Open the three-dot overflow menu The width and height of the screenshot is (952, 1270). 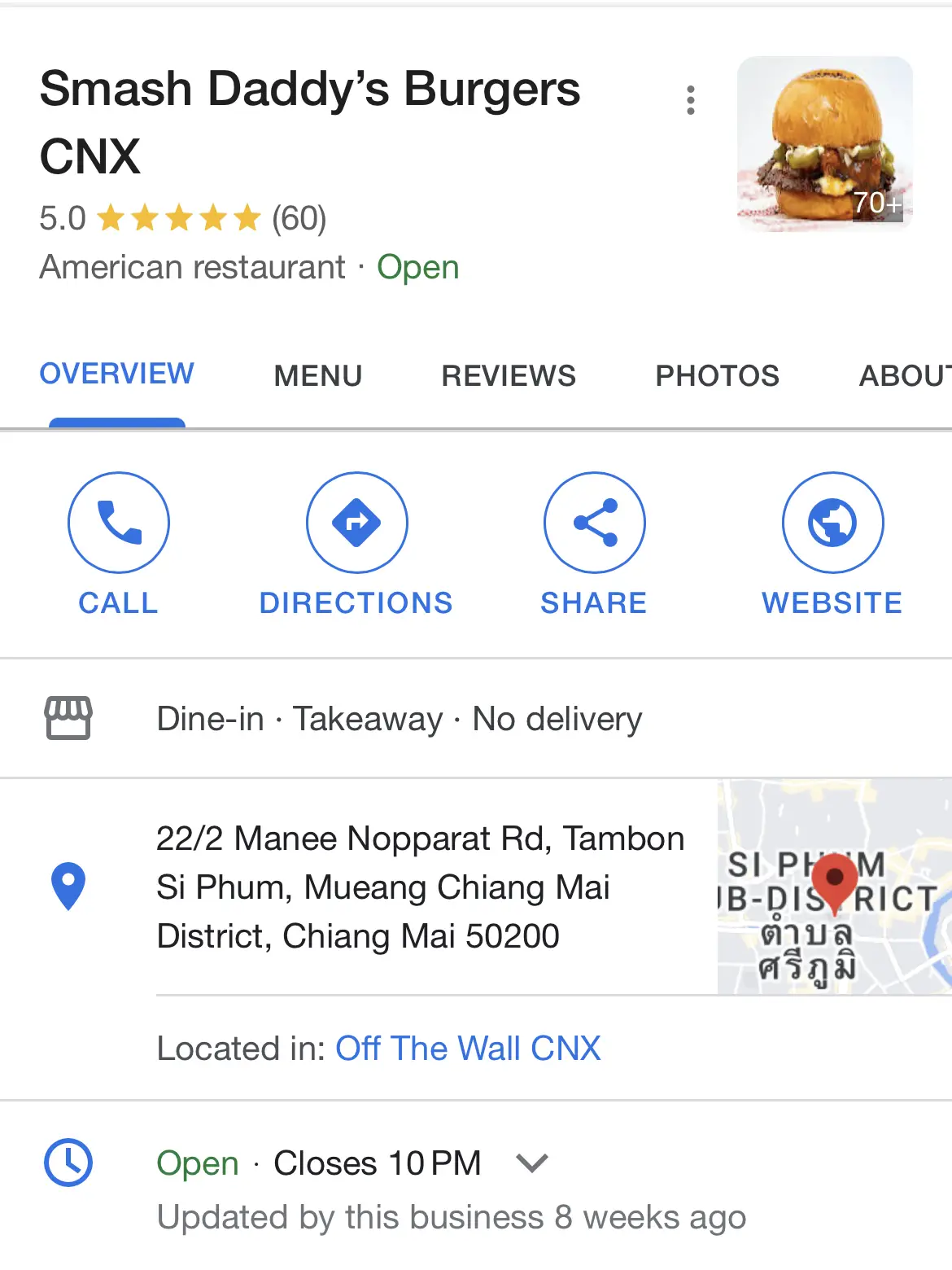tap(691, 100)
